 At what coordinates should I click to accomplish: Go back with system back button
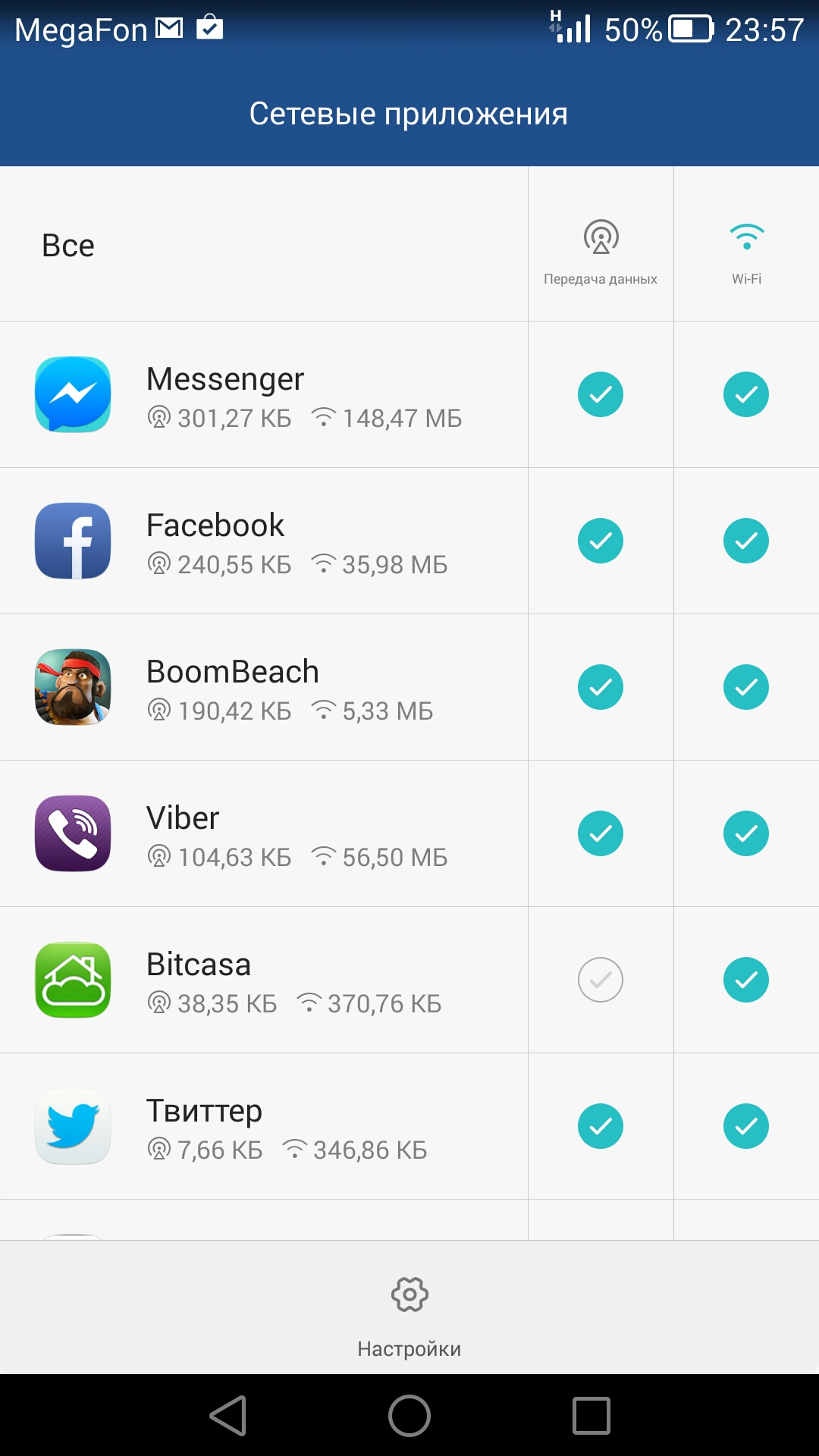[x=228, y=1415]
